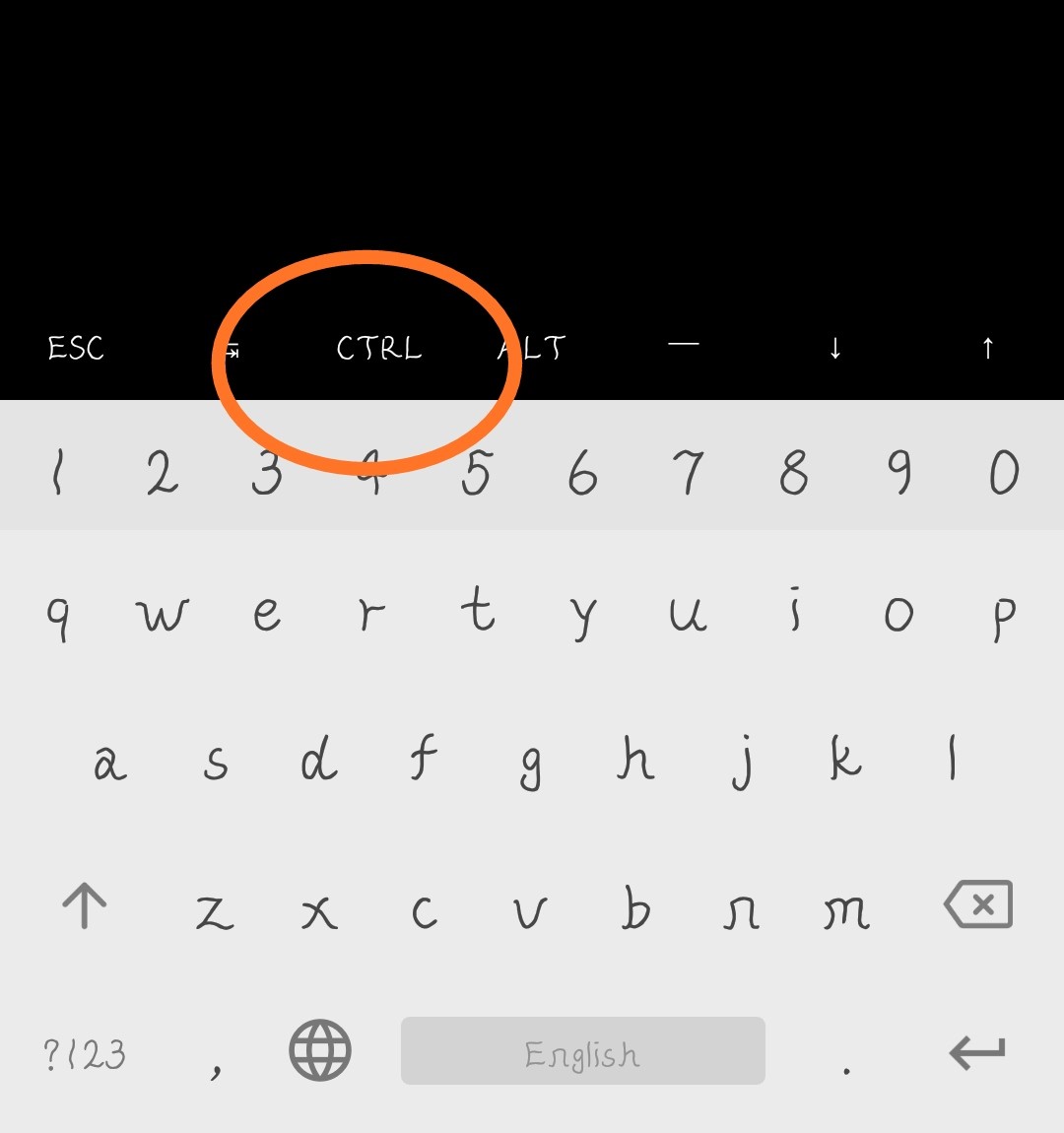The height and width of the screenshot is (1133, 1064).
Task: Type the letter m key
Action: pyautogui.click(x=846, y=908)
